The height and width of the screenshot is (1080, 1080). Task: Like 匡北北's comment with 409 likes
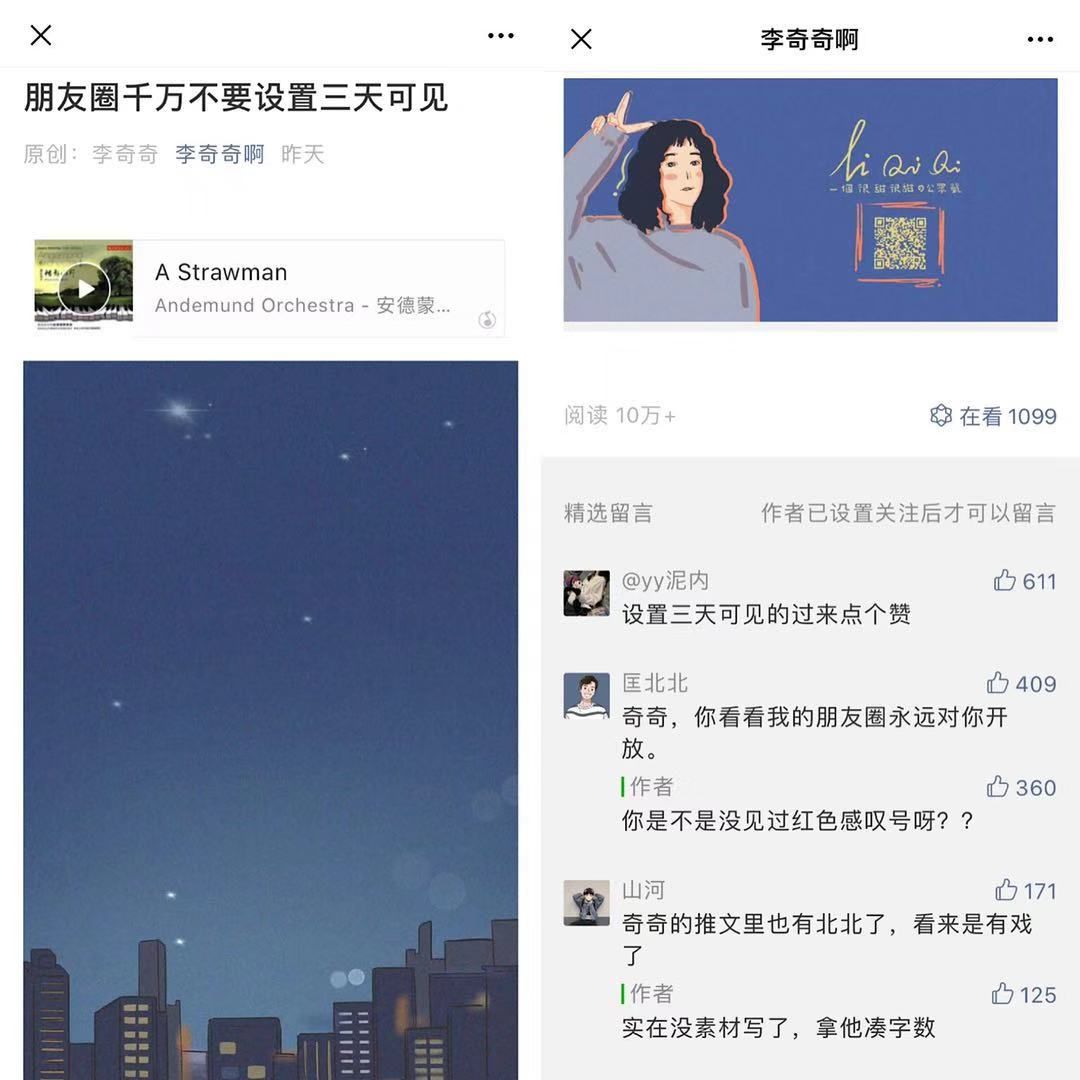coord(998,684)
